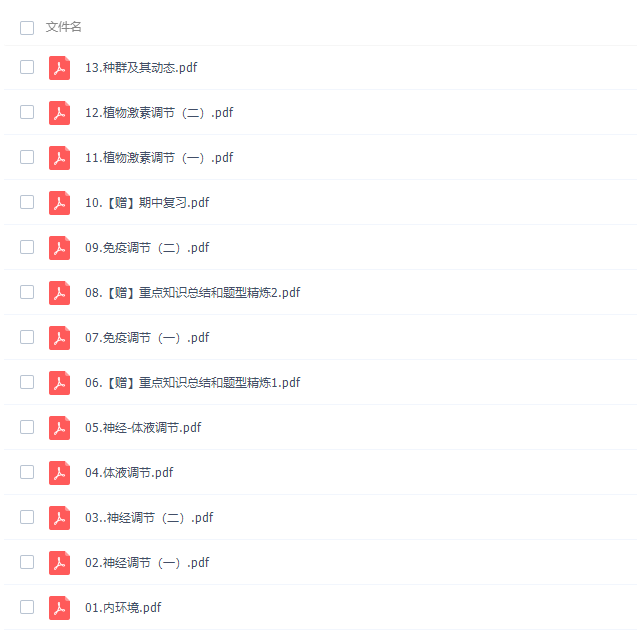Open 02.神经调节（一）.pdf

(147, 563)
